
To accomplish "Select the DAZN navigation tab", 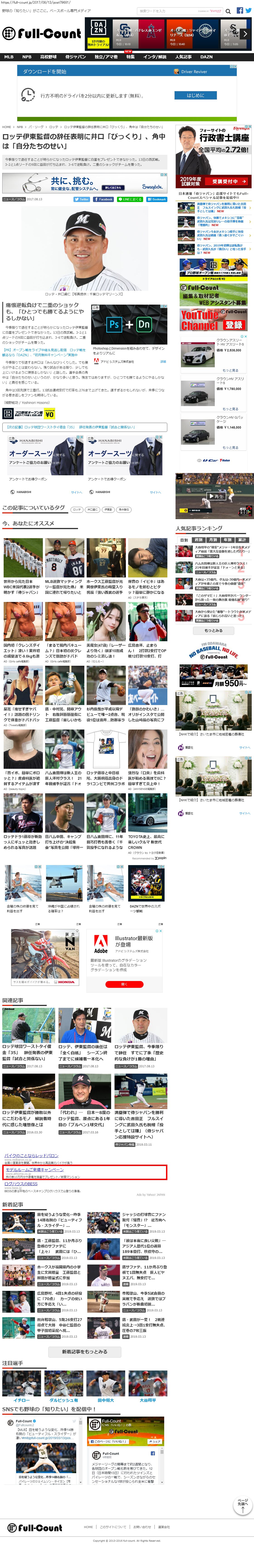I will 207,57.
